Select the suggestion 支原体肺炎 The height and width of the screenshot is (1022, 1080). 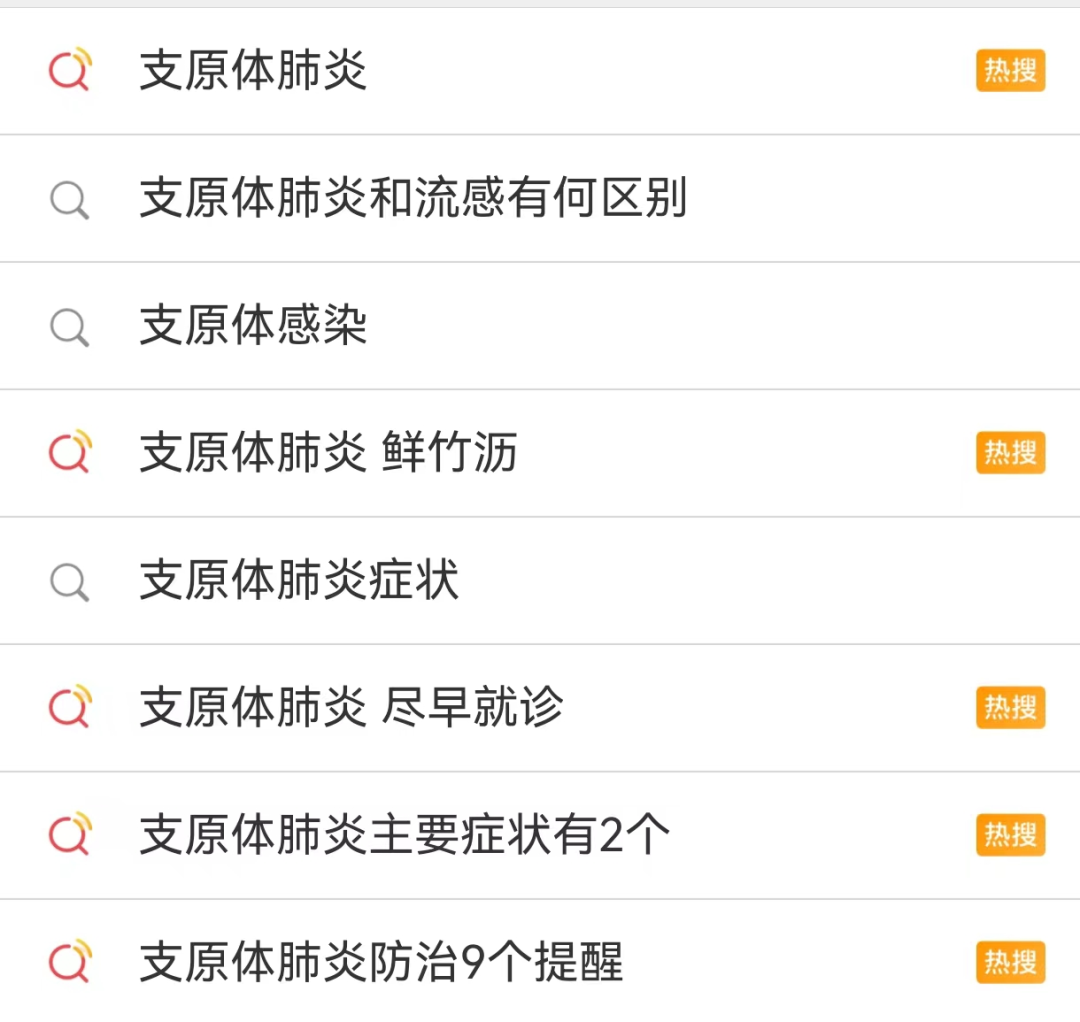(253, 71)
